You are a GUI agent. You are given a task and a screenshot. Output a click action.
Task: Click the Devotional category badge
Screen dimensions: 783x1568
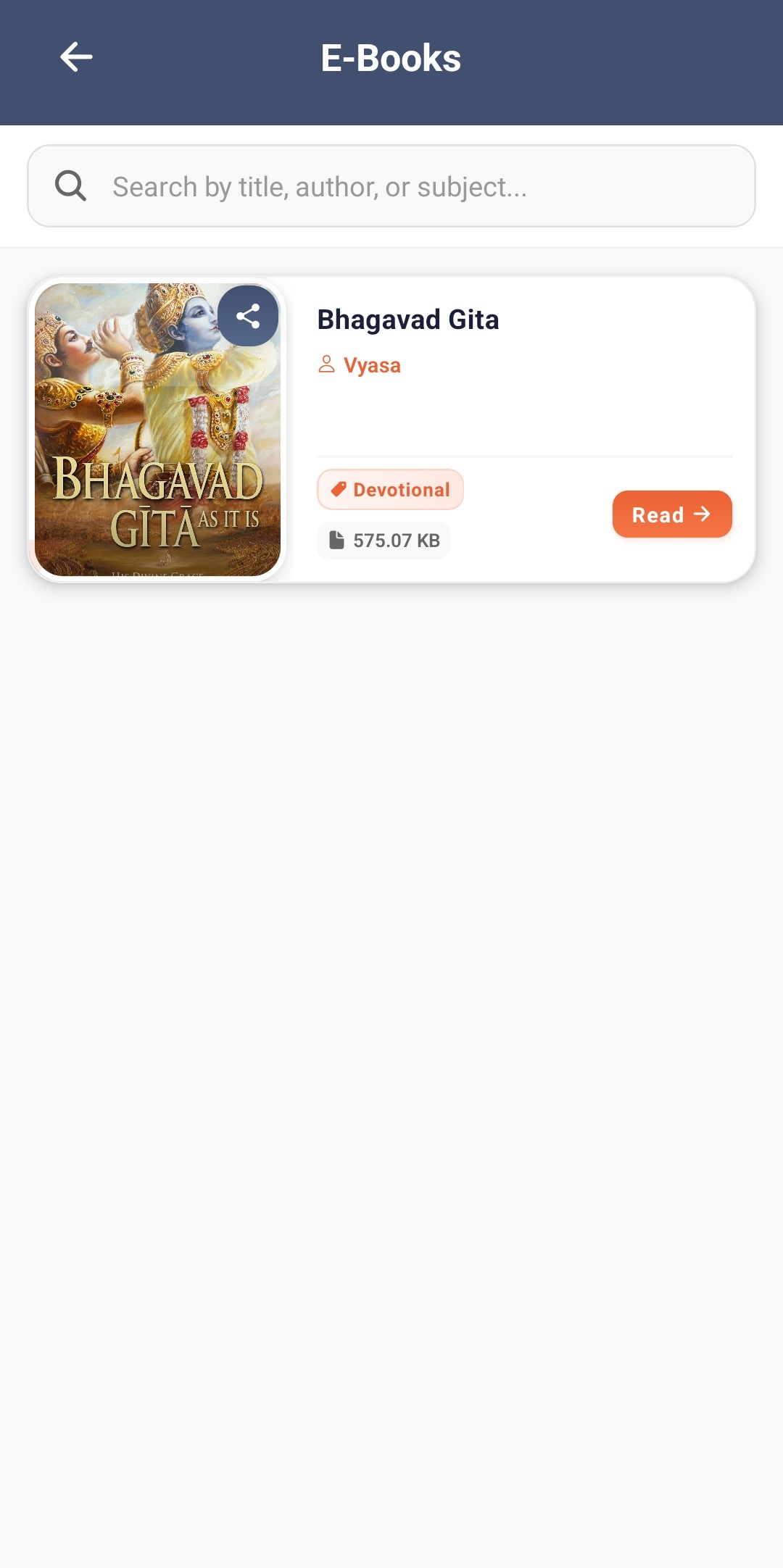coord(390,489)
